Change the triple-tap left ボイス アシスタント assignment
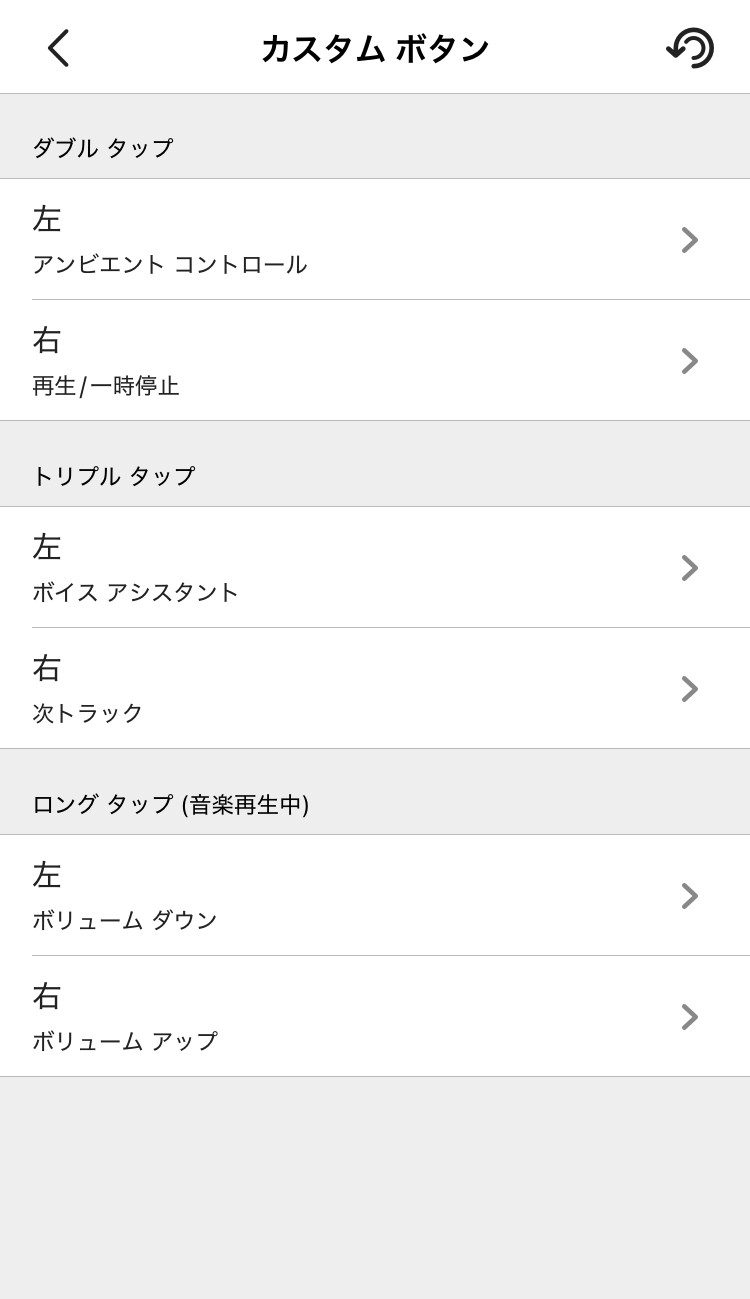Screen dimensions: 750x1299 (375, 568)
